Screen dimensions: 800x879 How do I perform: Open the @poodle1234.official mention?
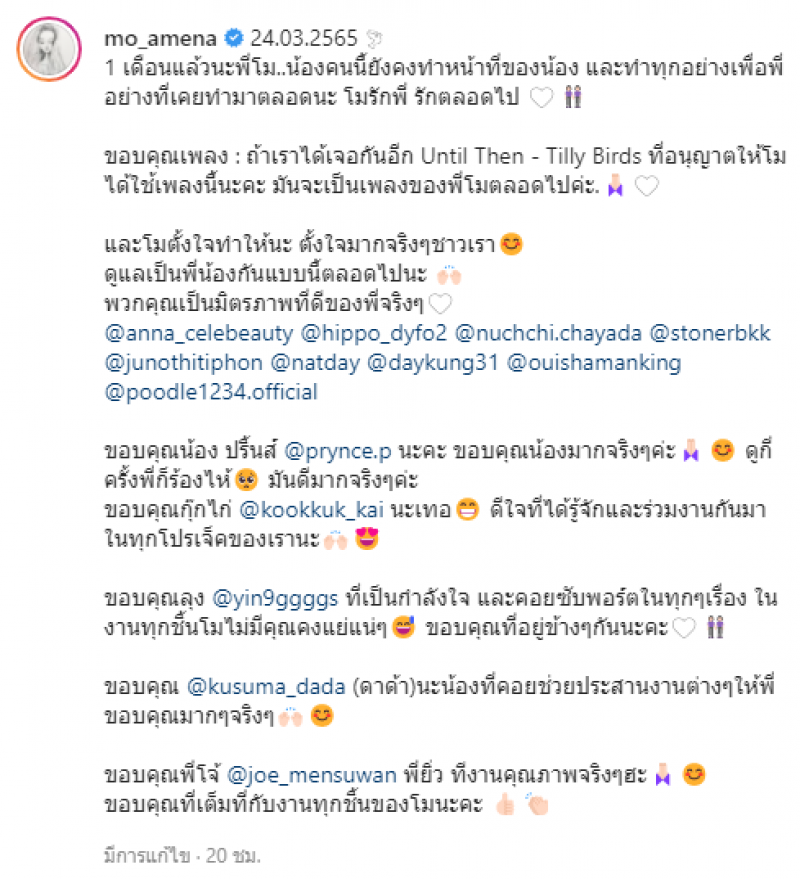point(211,391)
